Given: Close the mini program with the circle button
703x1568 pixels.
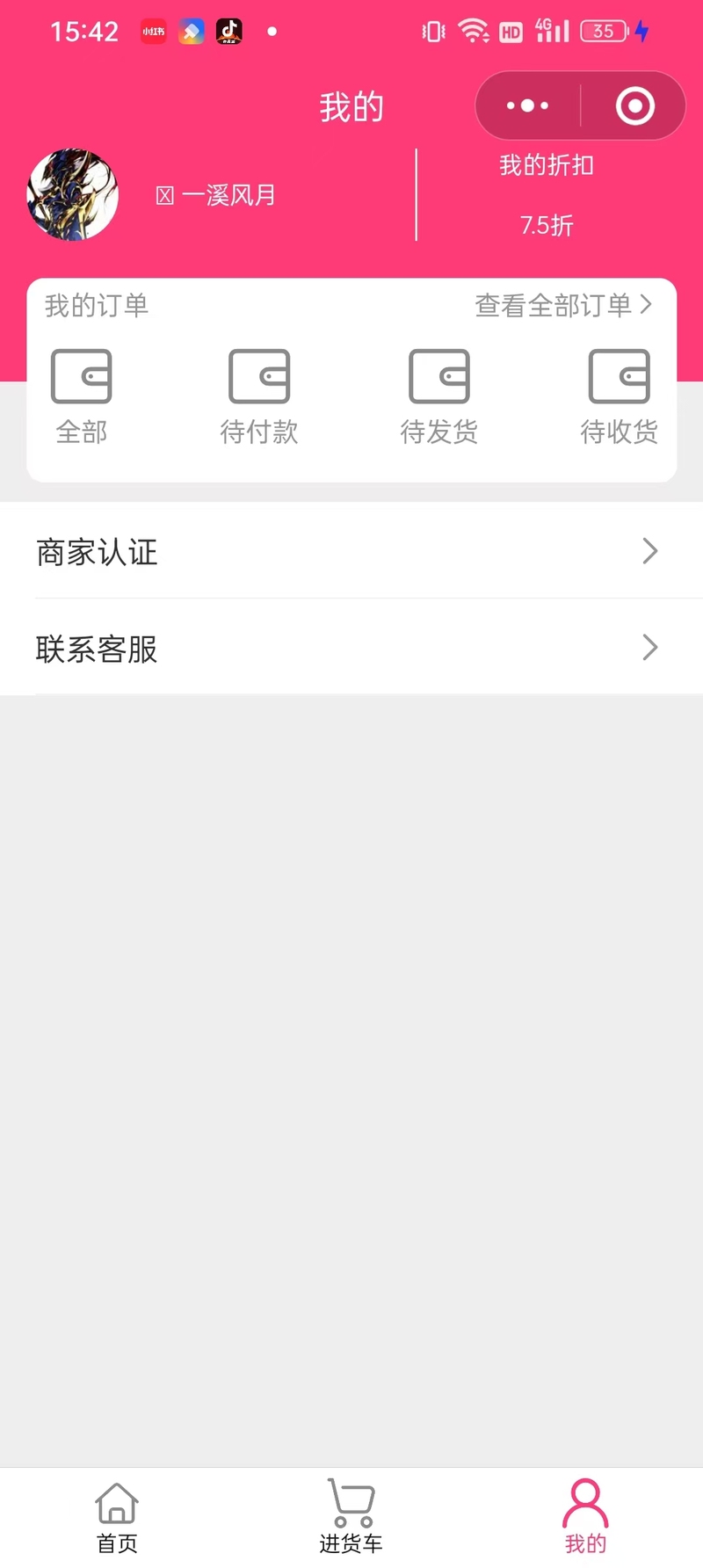Looking at the screenshot, I should coord(634,105).
